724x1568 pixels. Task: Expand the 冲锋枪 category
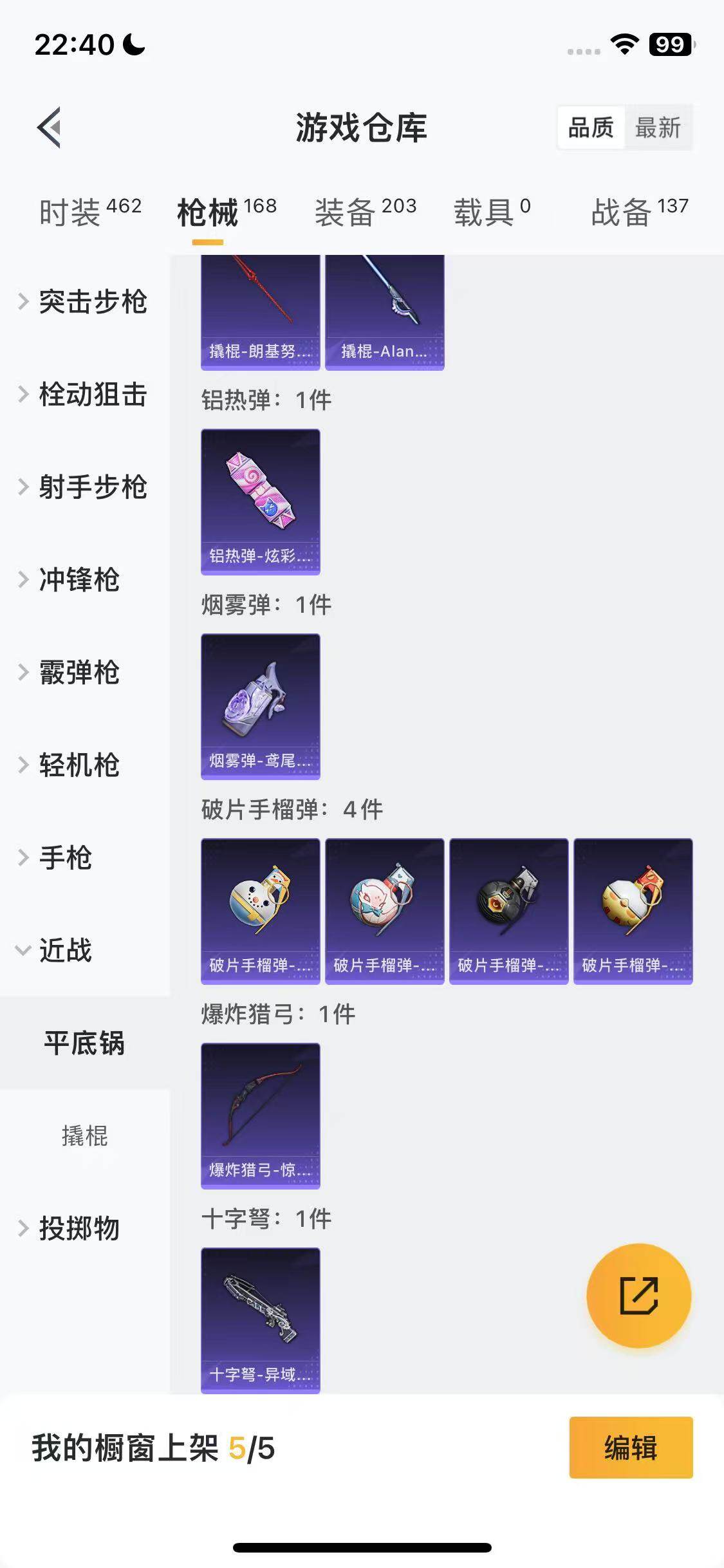71,580
